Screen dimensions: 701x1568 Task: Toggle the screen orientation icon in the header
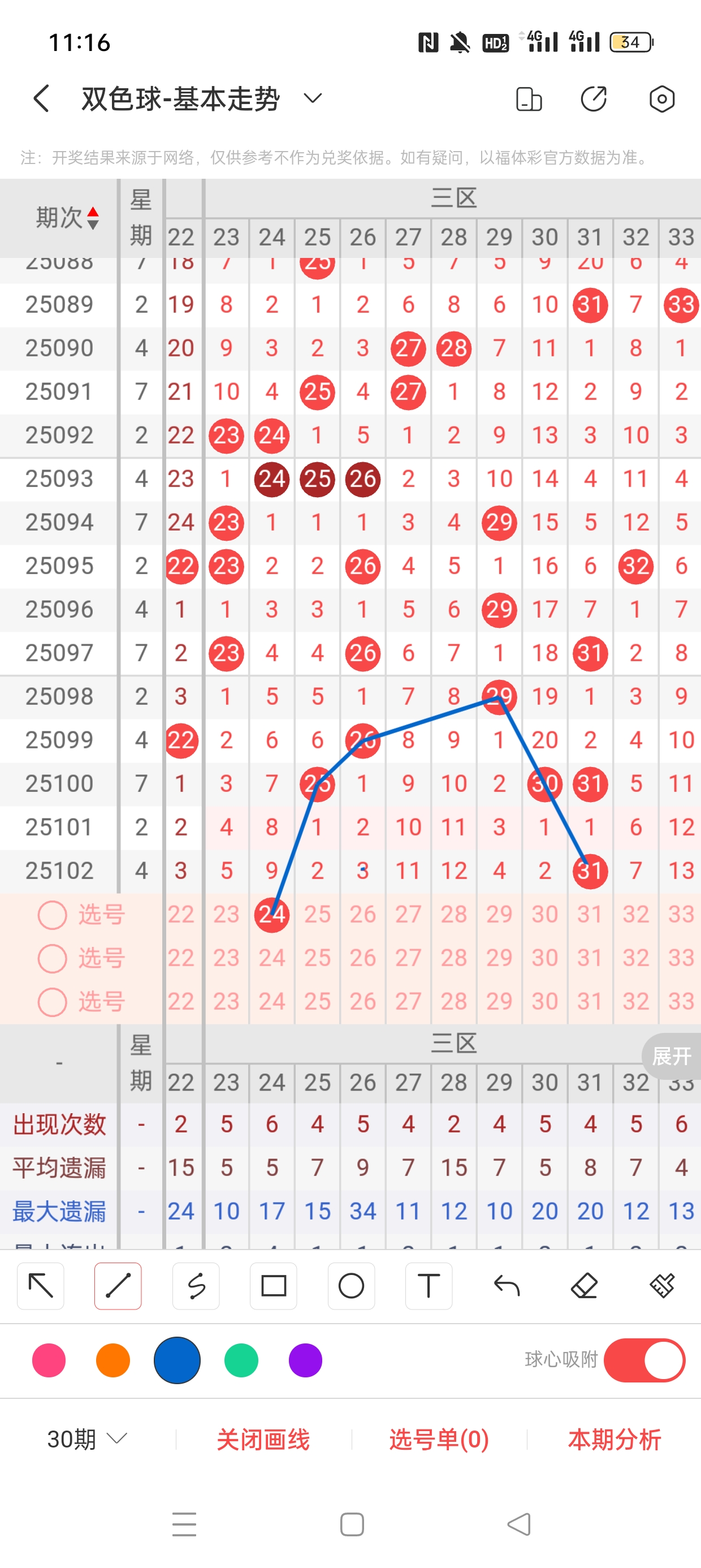(528, 98)
